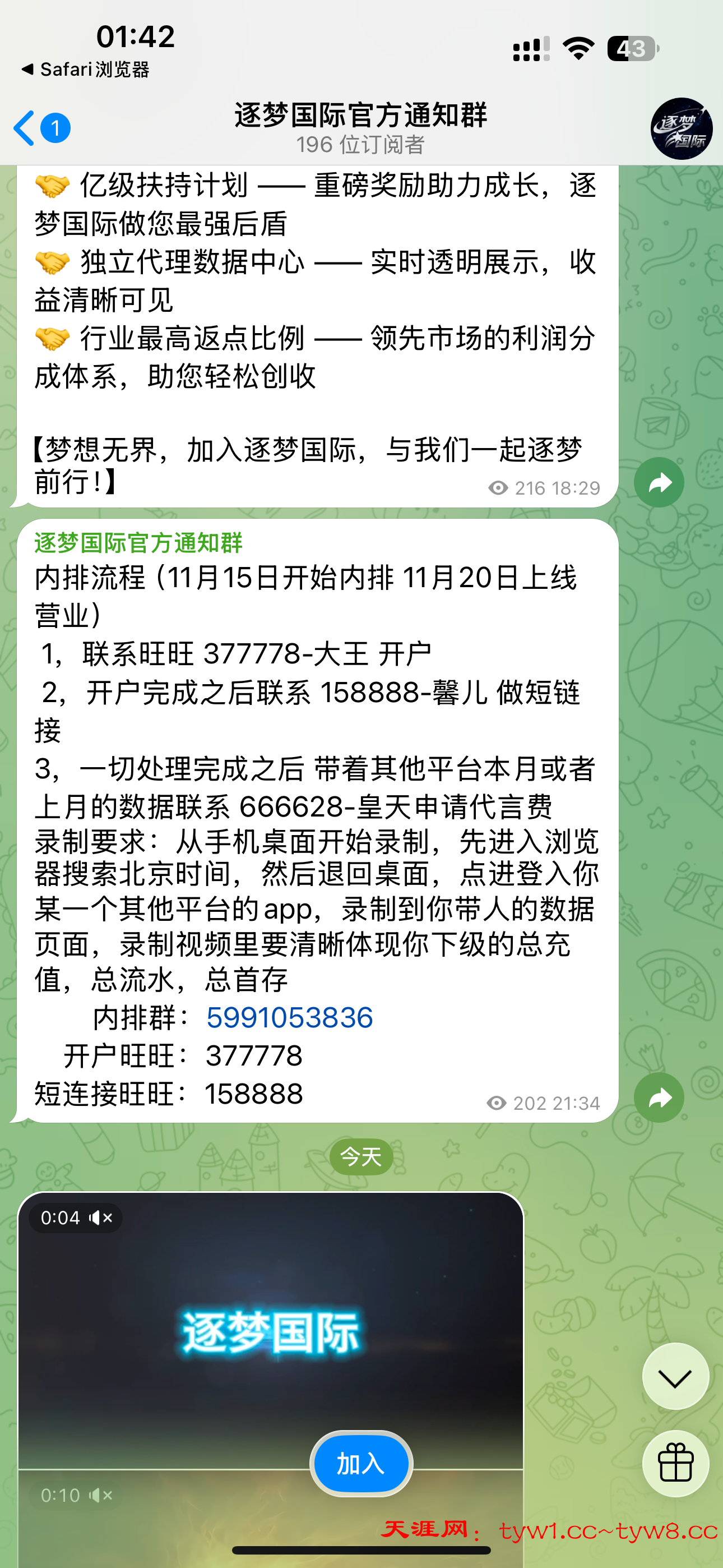Forward the message posted at 18:29
723x1568 pixels.
[x=659, y=483]
